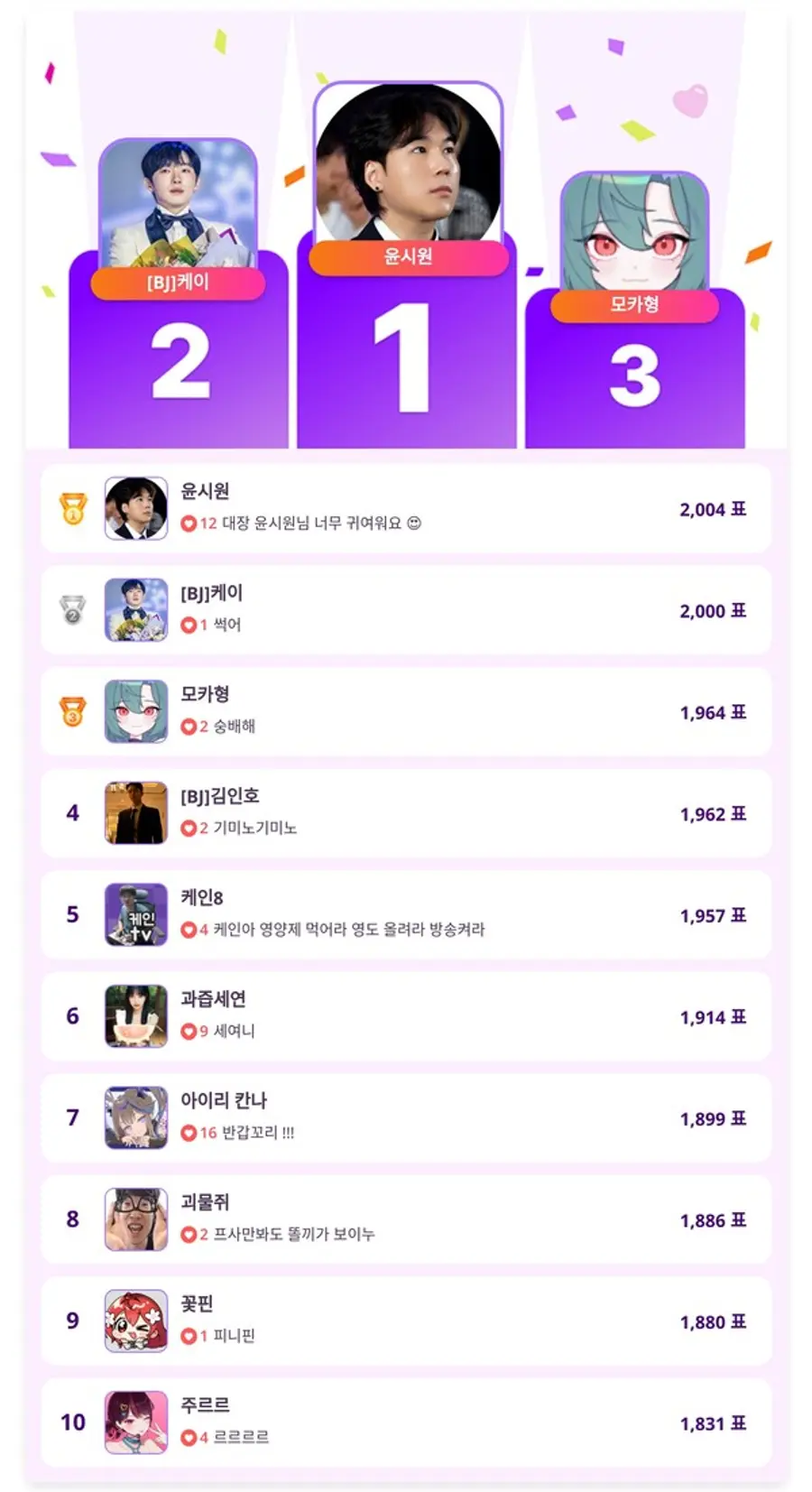Click the vote count 2,004 표 for 윤시원

(711, 509)
